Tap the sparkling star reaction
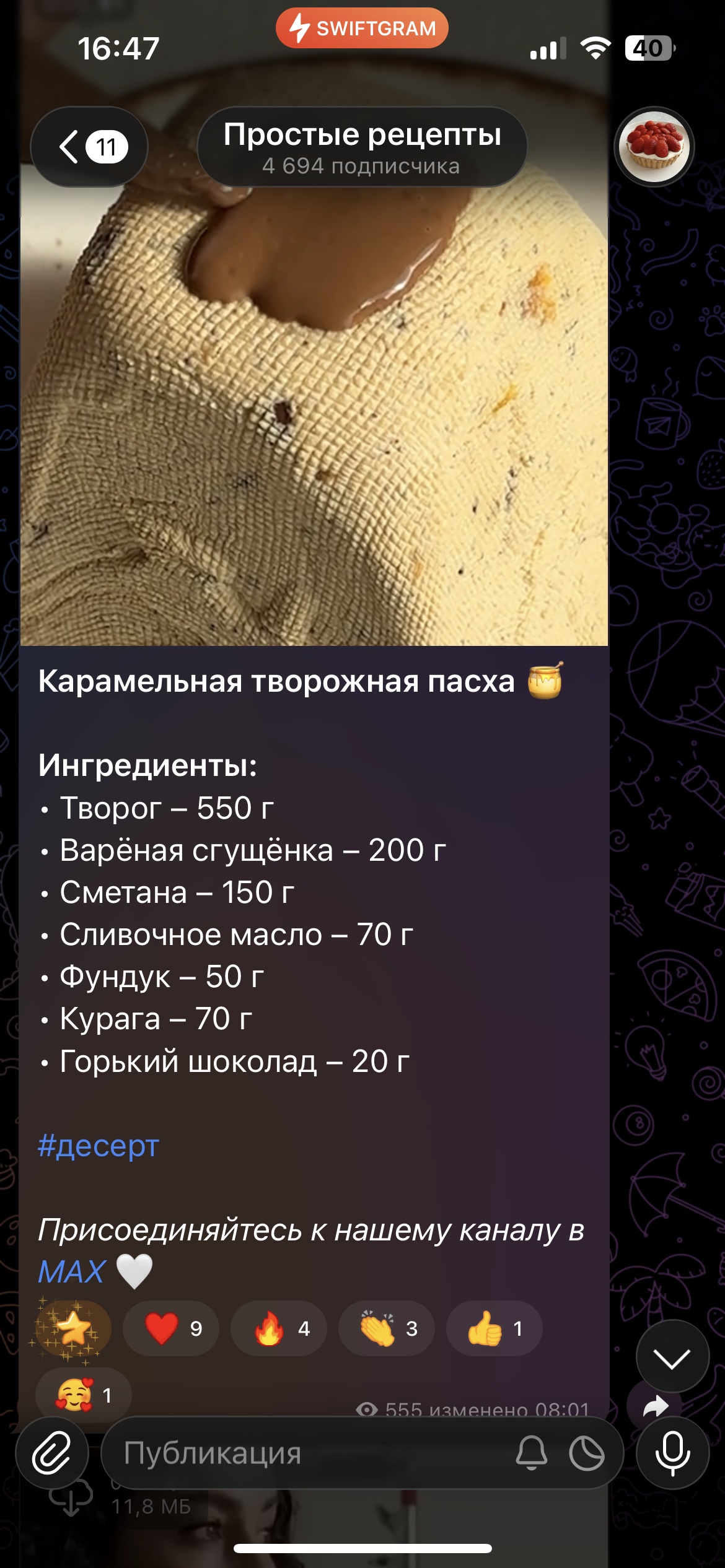The image size is (725, 1568). tap(73, 1328)
